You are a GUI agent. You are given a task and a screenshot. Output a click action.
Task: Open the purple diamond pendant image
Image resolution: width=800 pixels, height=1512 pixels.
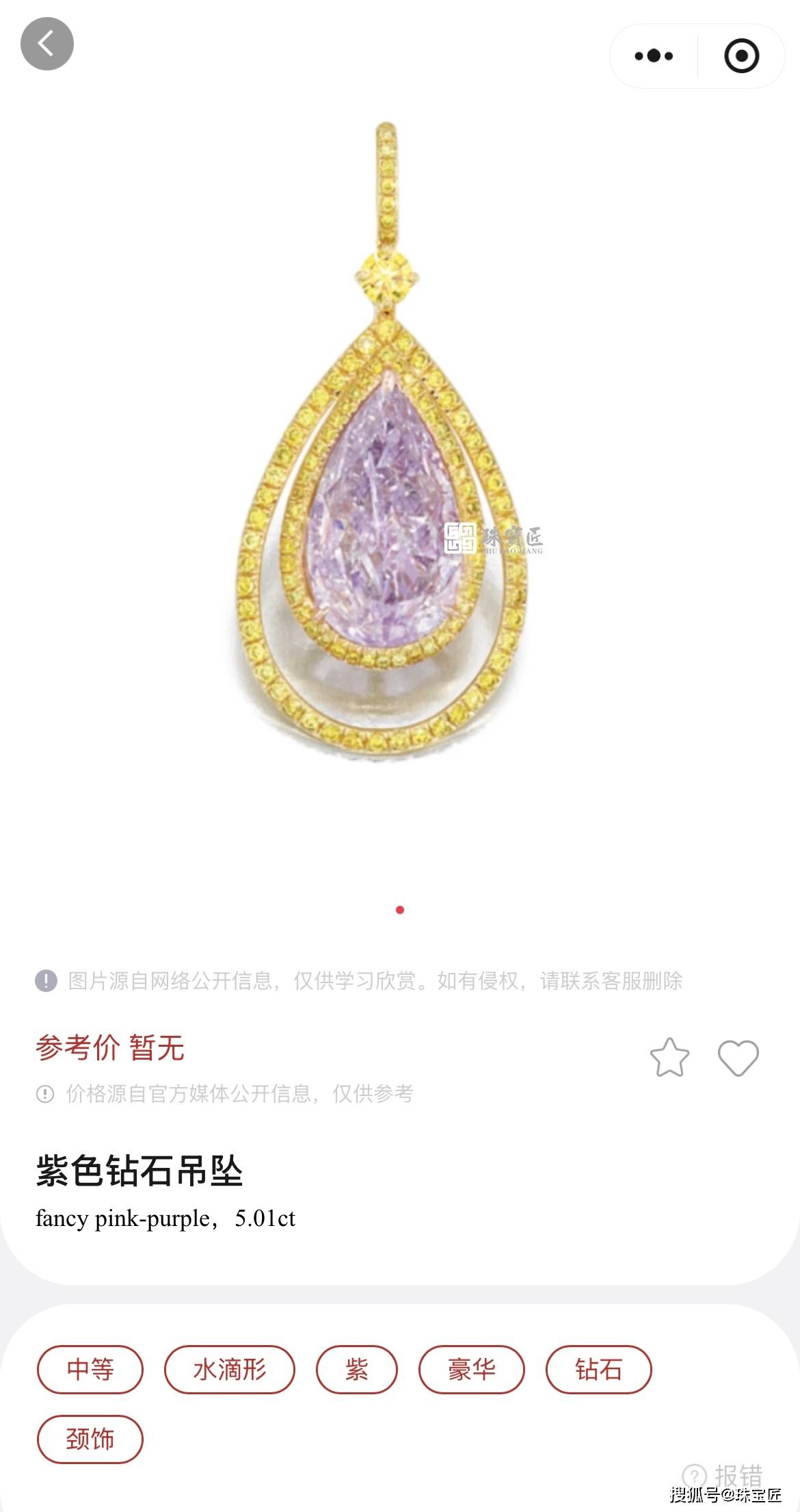385,441
